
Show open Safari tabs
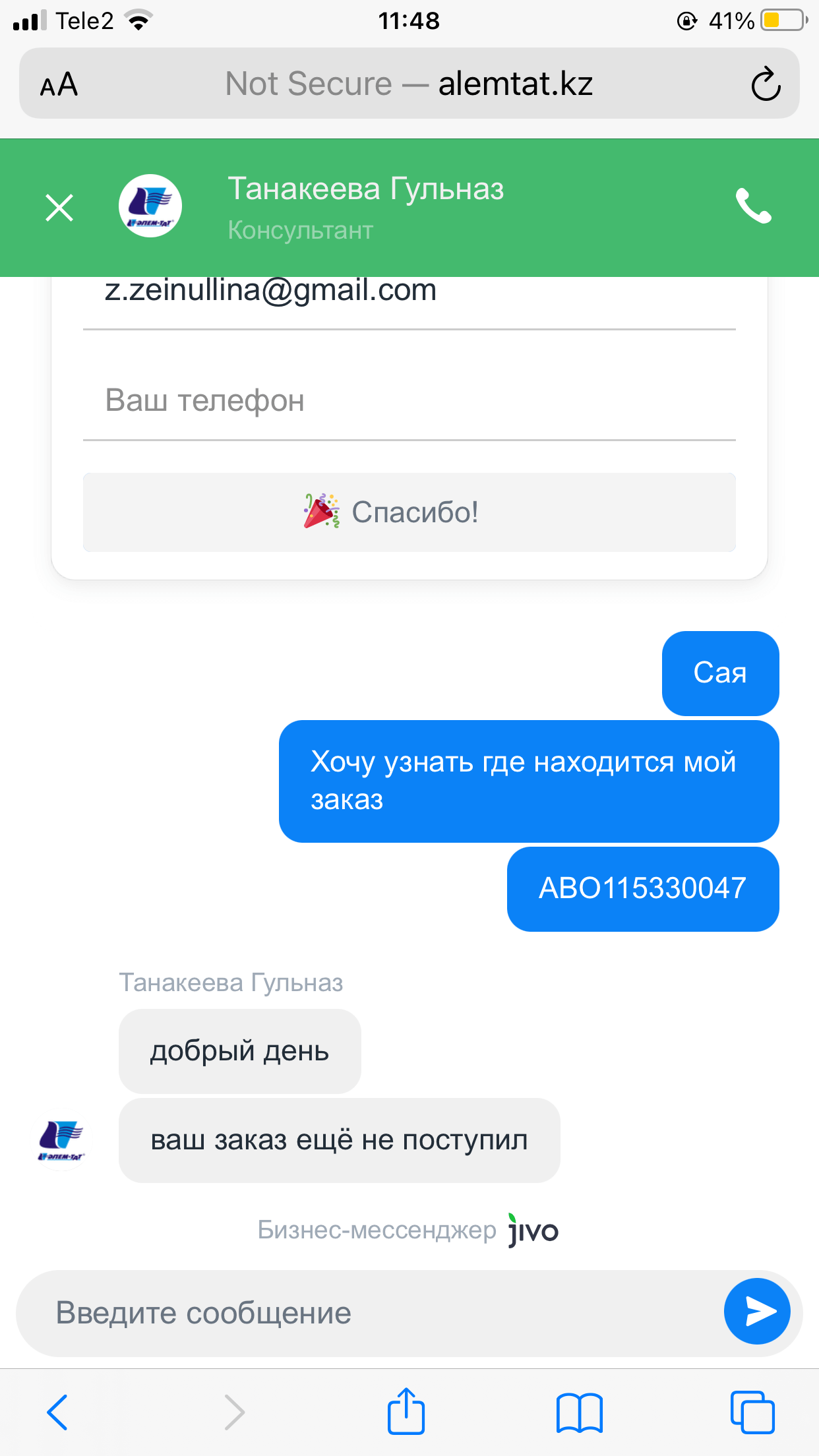tap(752, 1412)
